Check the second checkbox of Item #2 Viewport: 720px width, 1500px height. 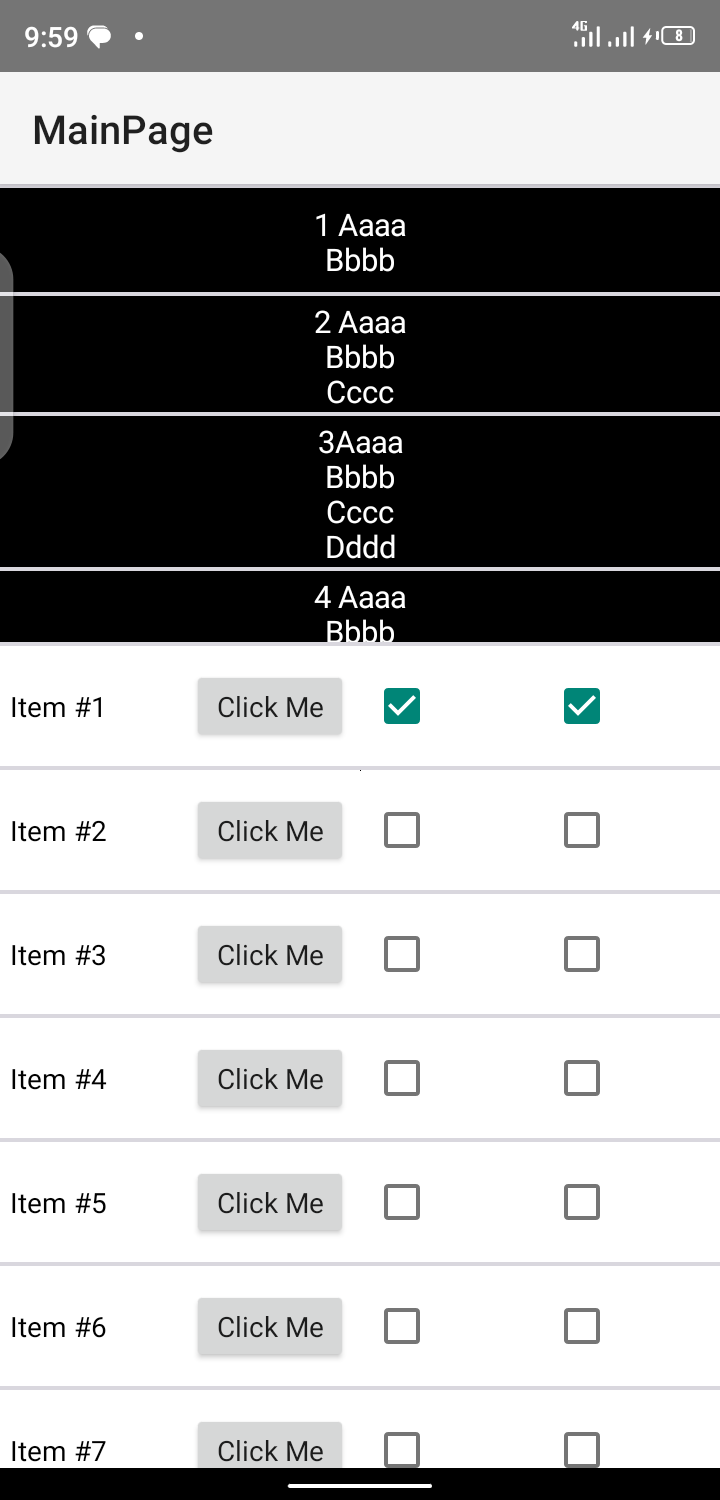click(582, 831)
